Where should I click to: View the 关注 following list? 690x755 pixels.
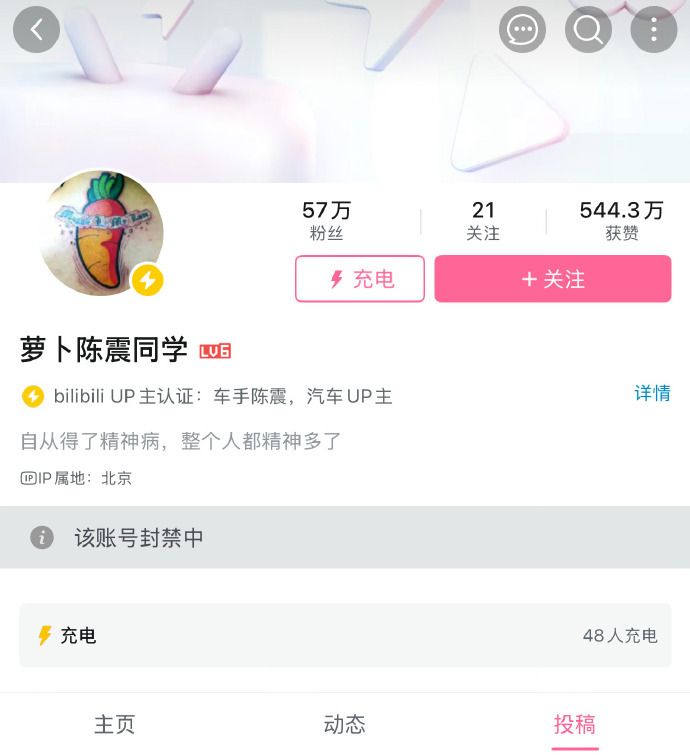[x=483, y=220]
